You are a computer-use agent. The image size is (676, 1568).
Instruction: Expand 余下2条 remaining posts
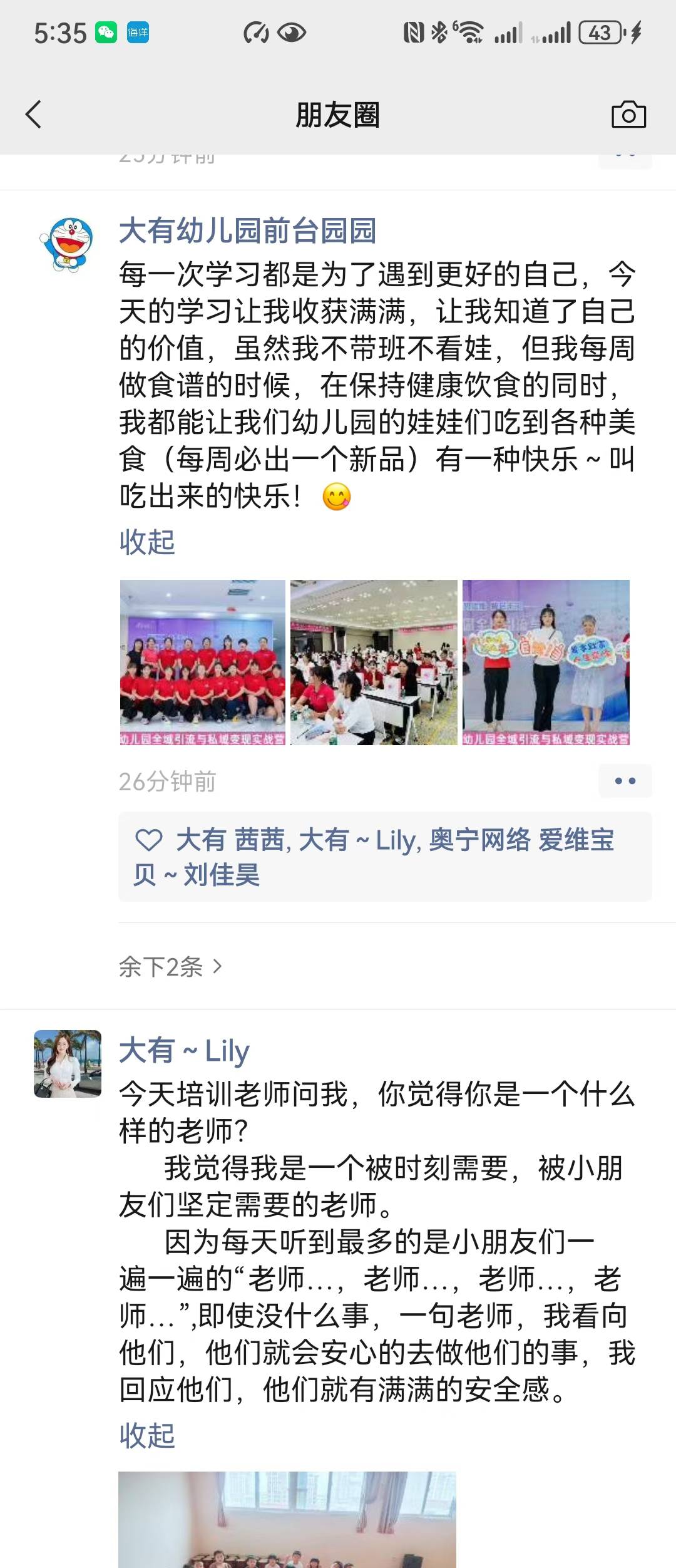(170, 967)
